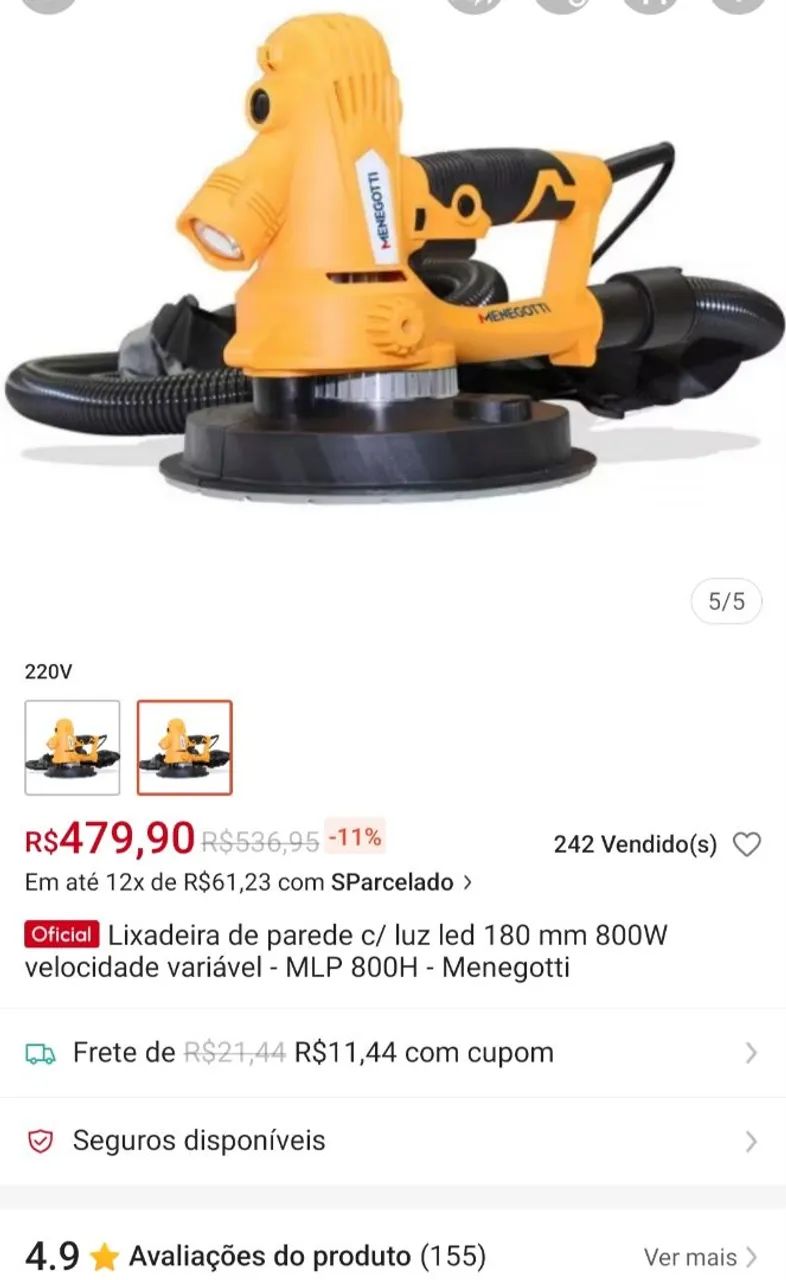Select the highlighted second variant thumbnail
Image resolution: width=786 pixels, height=1280 pixels.
(x=185, y=747)
